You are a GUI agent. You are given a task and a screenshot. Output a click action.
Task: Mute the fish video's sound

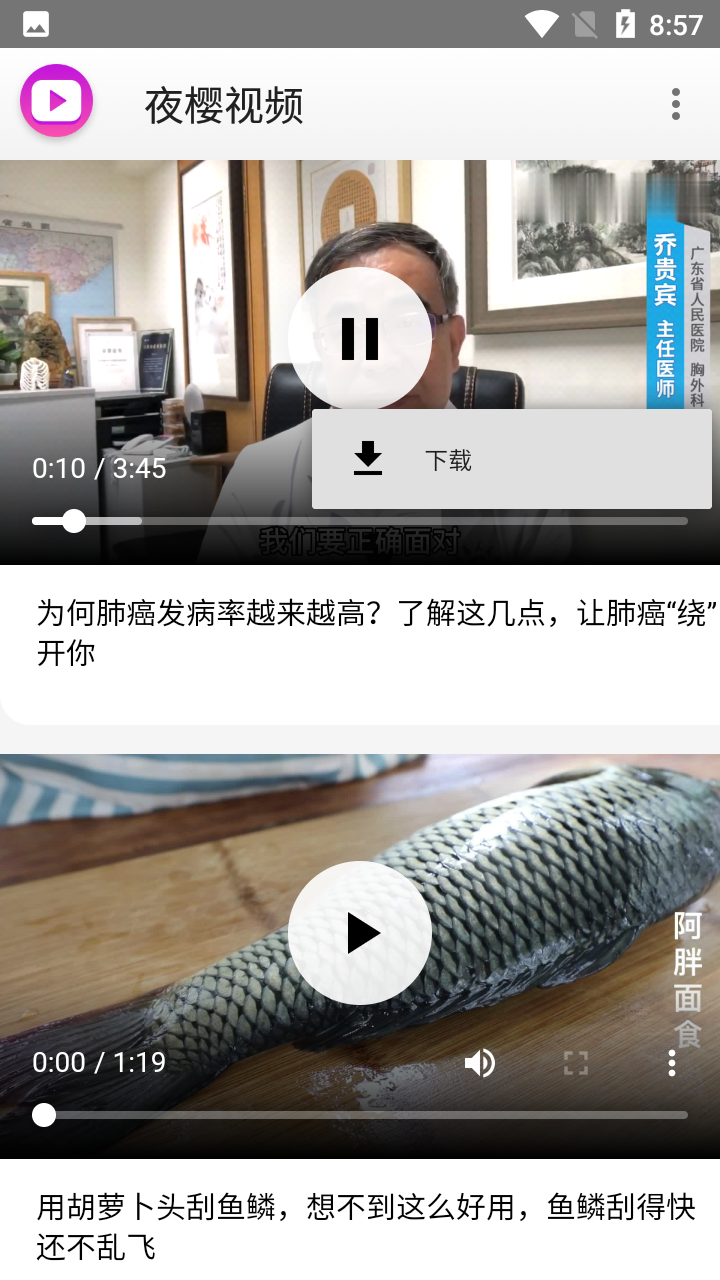[x=480, y=1063]
